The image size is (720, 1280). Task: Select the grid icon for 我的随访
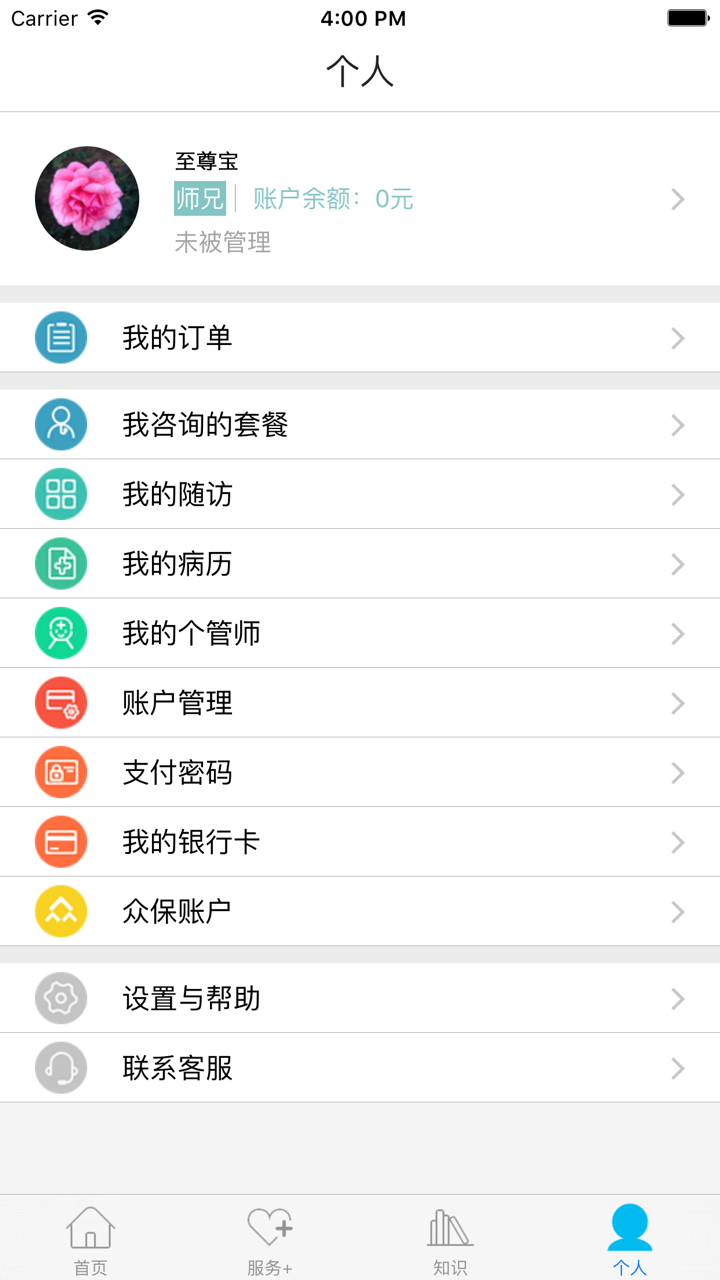[x=60, y=494]
